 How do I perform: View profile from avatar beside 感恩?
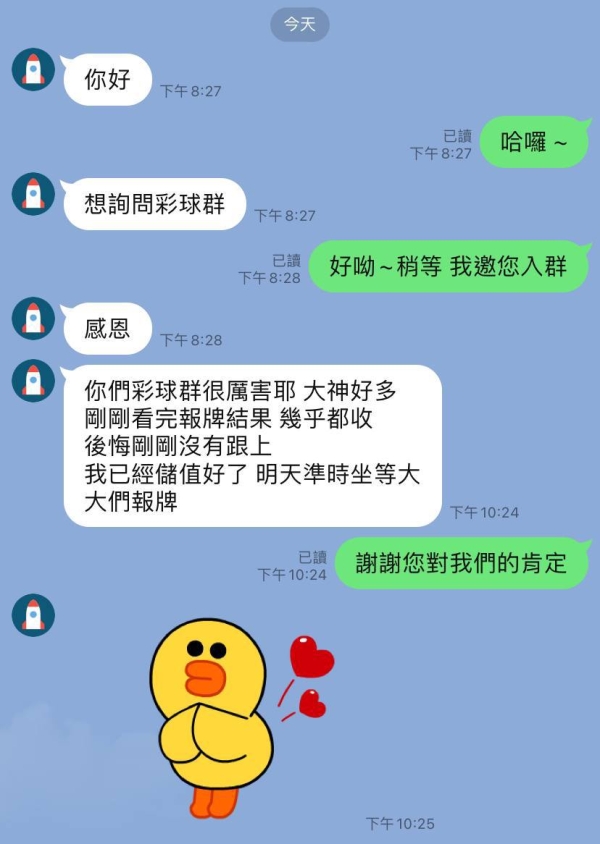[x=33, y=319]
